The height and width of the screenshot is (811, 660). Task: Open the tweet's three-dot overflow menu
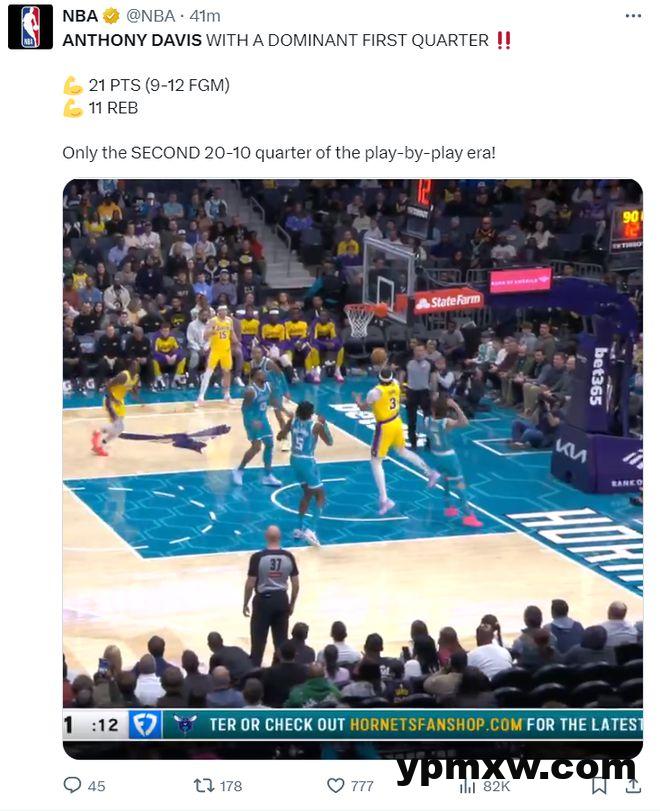pyautogui.click(x=633, y=16)
